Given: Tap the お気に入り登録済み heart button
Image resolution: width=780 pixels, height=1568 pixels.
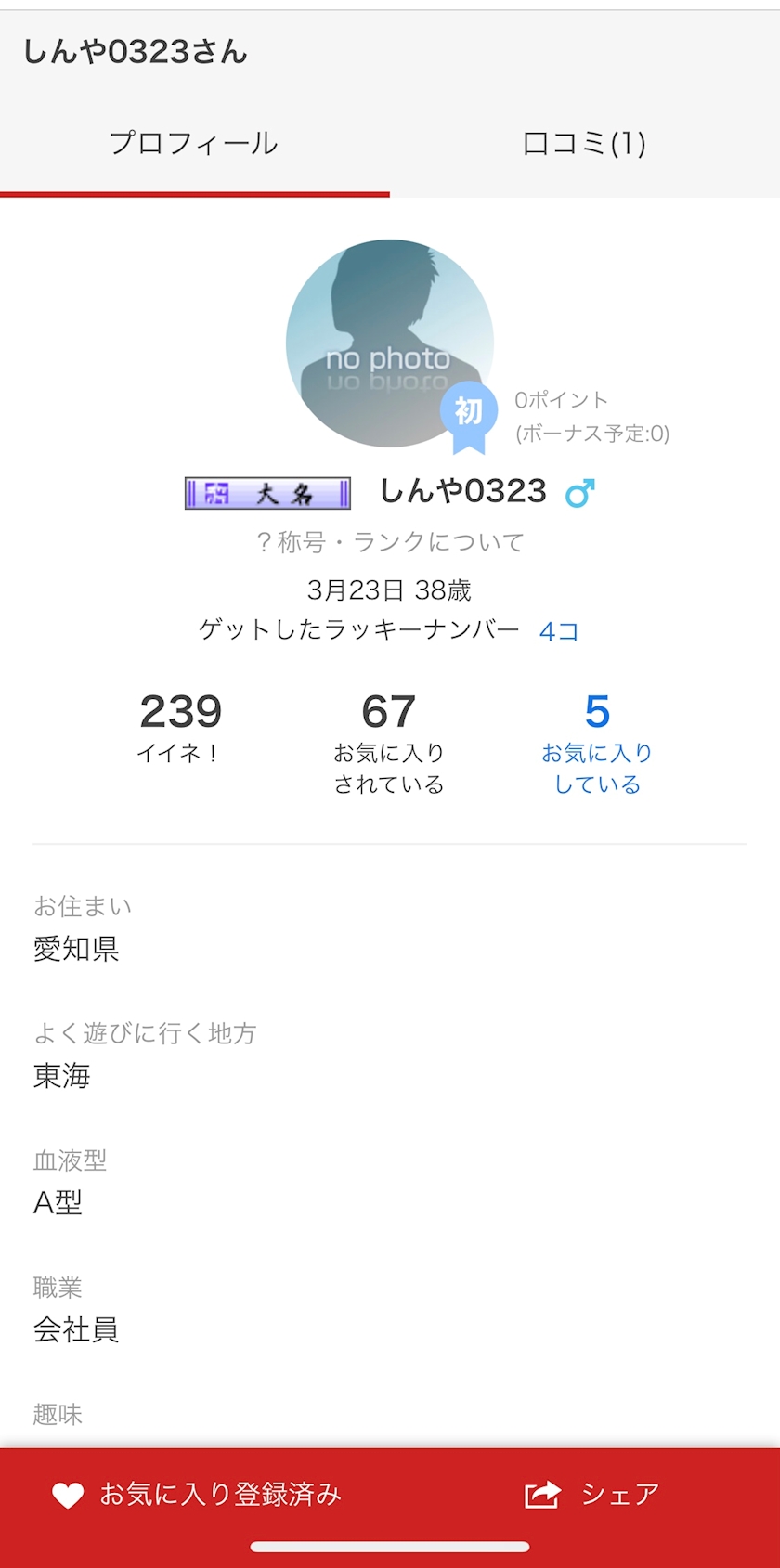Looking at the screenshot, I should pyautogui.click(x=197, y=1495).
